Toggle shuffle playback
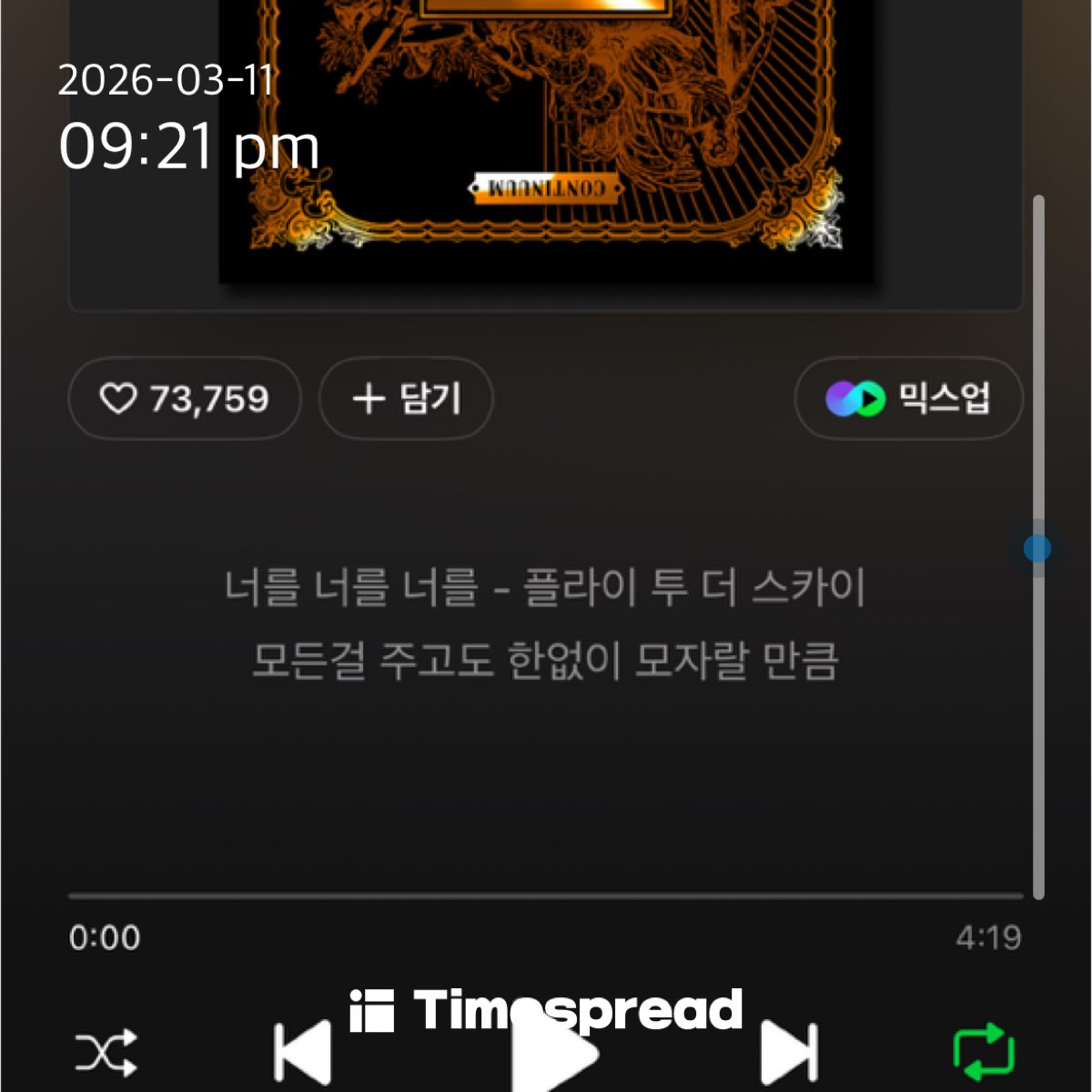This screenshot has height=1092, width=1092. tap(106, 1054)
